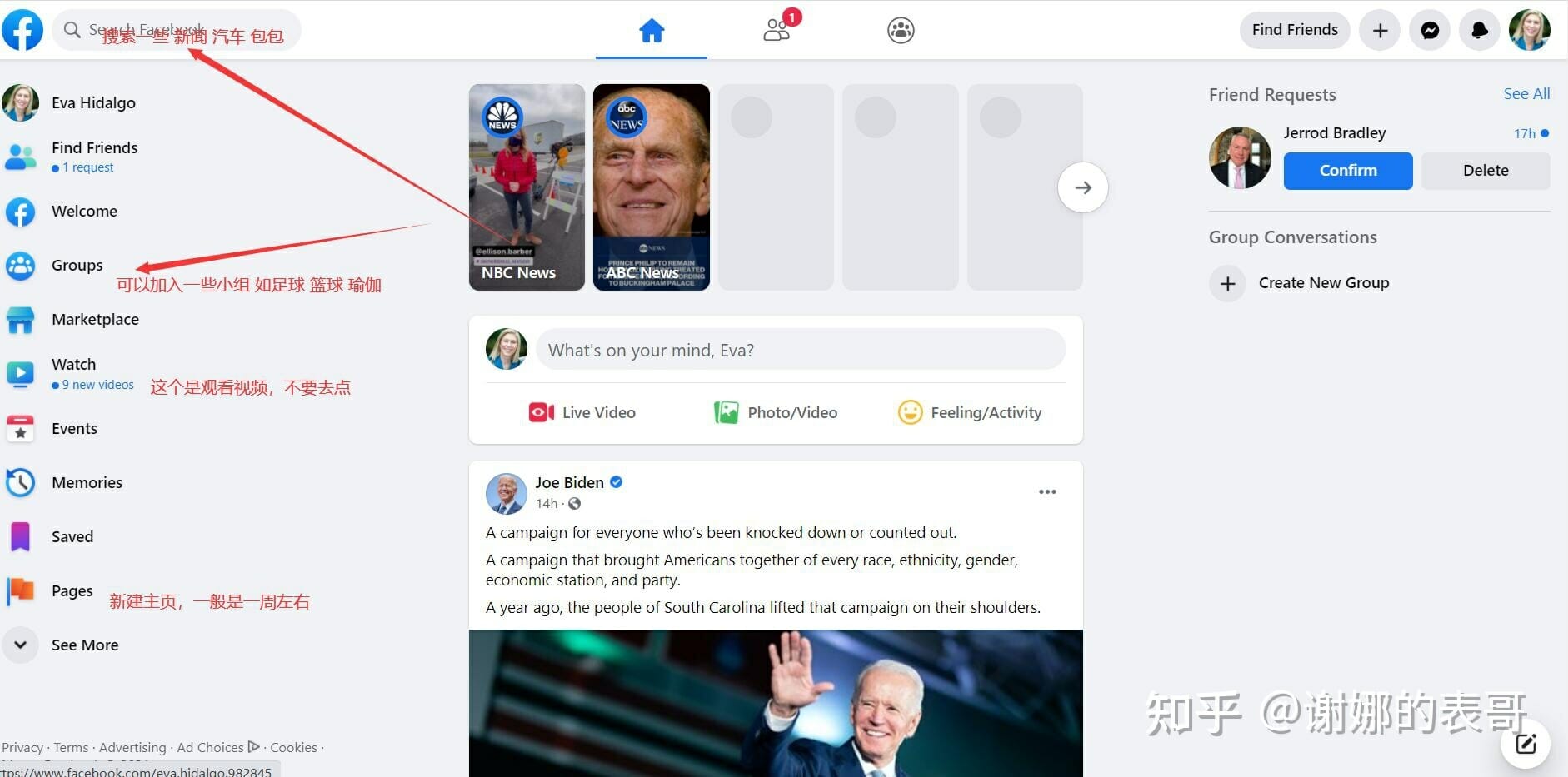
Task: Open the plus create menu
Action: click(1380, 31)
